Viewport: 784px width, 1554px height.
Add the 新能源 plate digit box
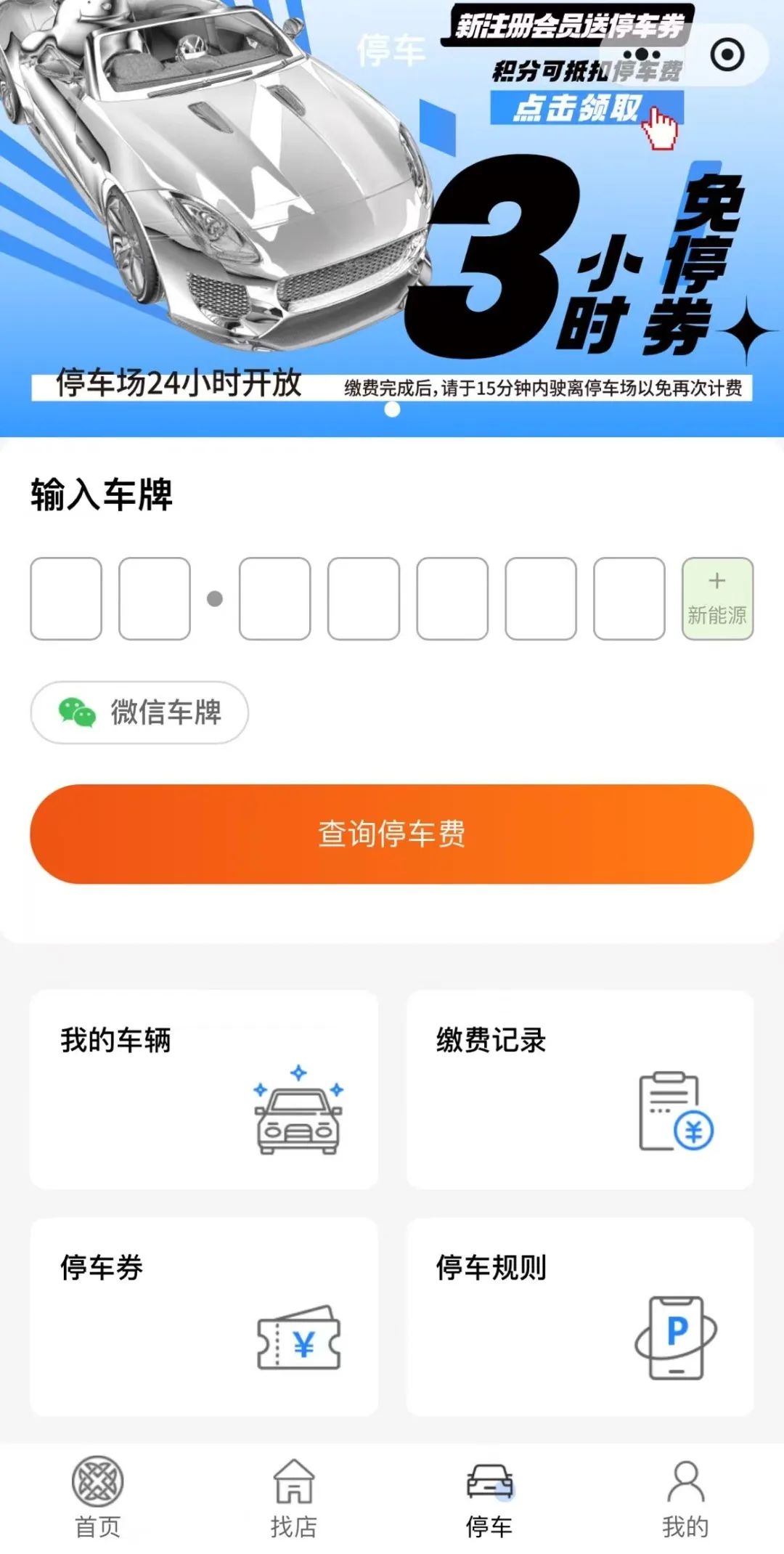pyautogui.click(x=717, y=599)
